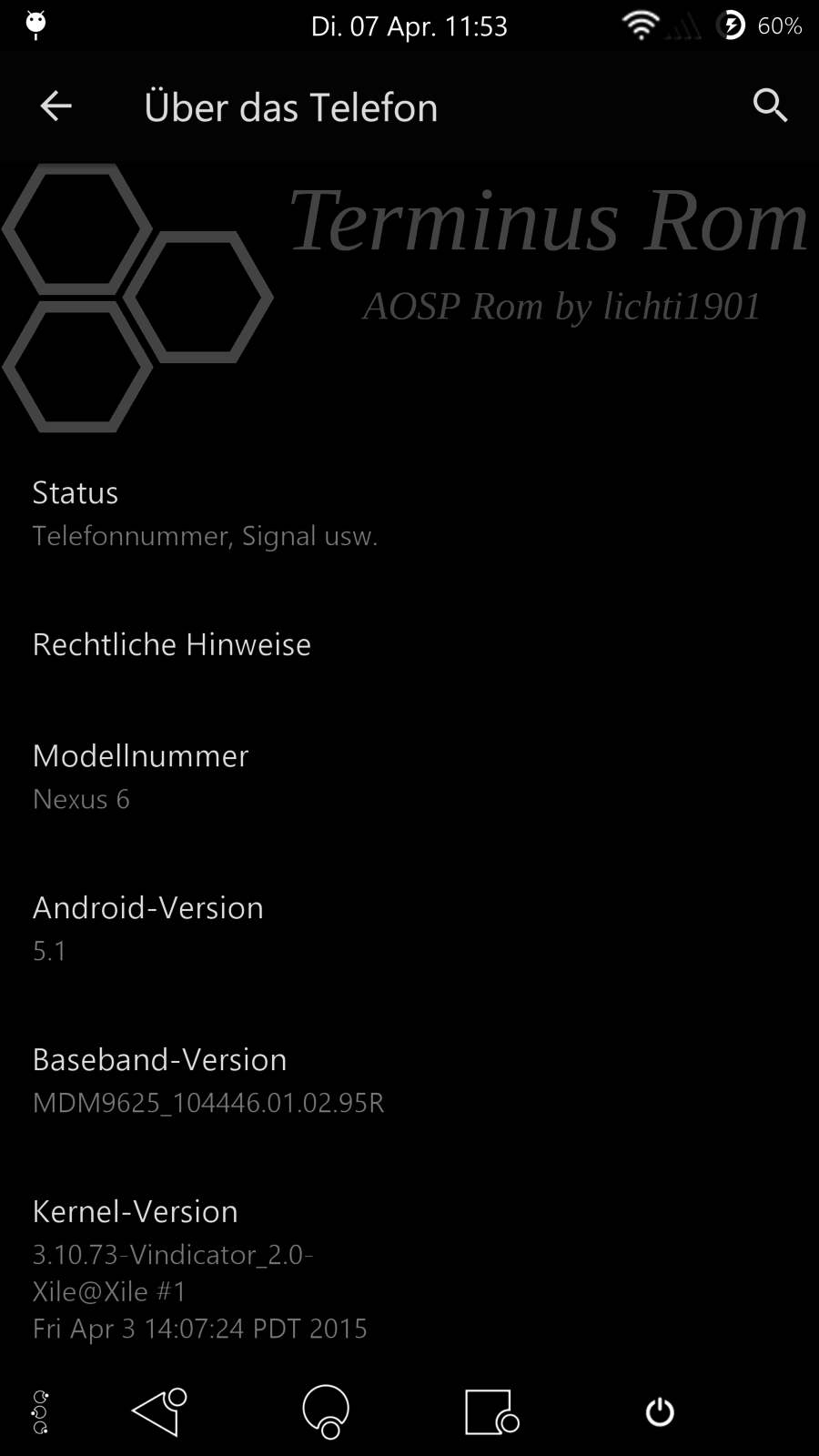Go back from Über das Telefon
This screenshot has height=1456, width=819.
click(x=56, y=106)
